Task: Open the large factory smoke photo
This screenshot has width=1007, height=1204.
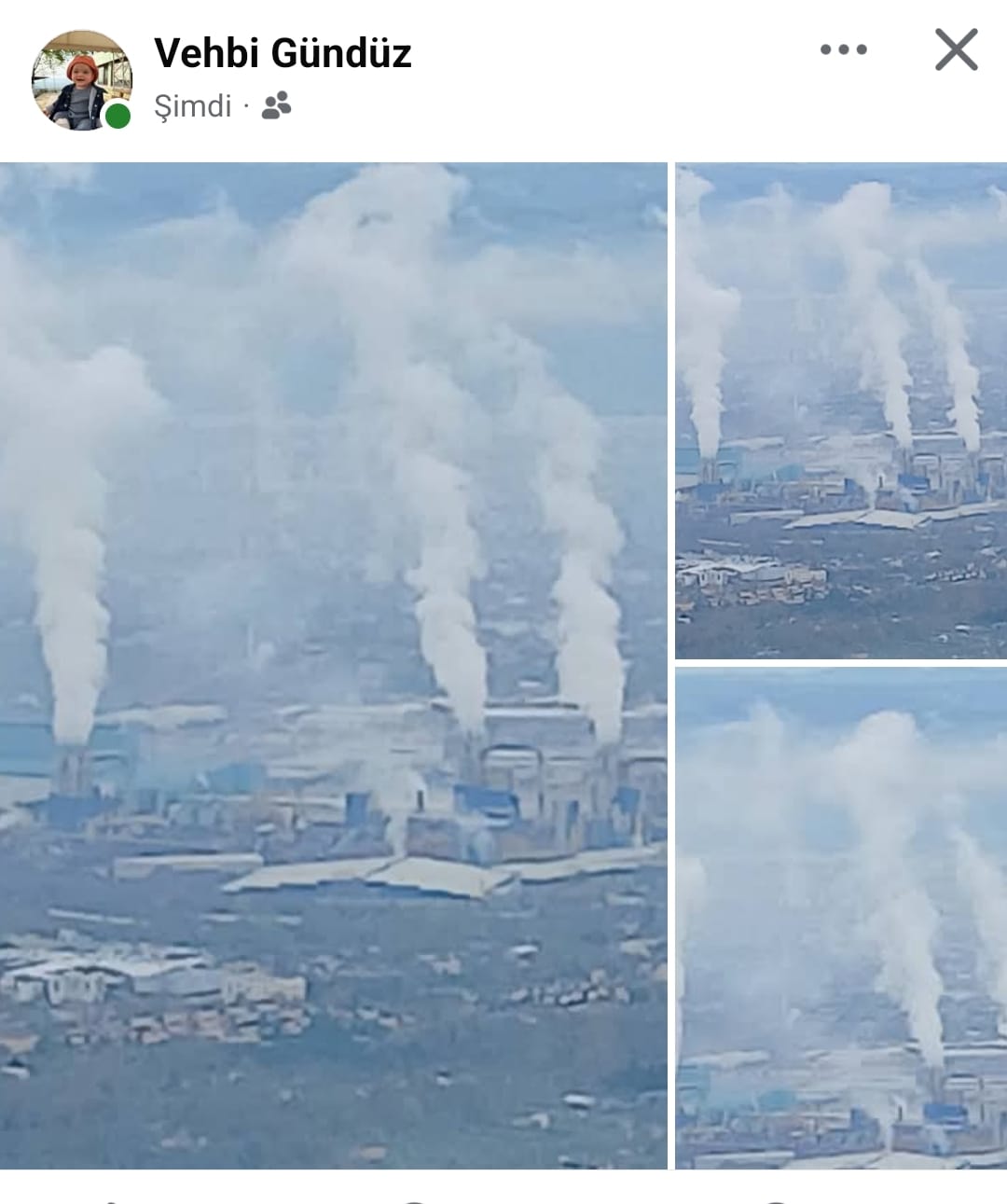Action: pos(333,665)
